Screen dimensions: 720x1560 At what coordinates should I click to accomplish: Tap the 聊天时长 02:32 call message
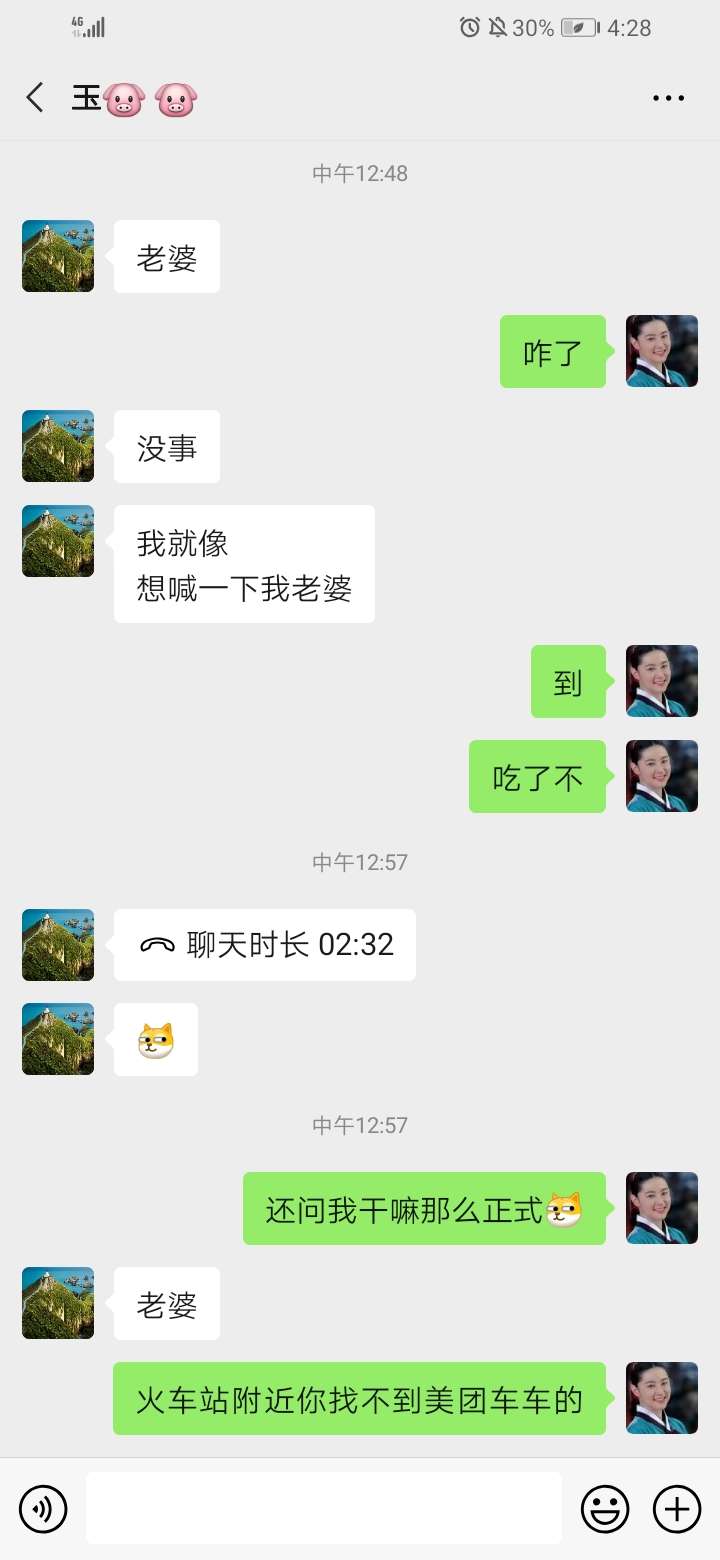[x=264, y=943]
